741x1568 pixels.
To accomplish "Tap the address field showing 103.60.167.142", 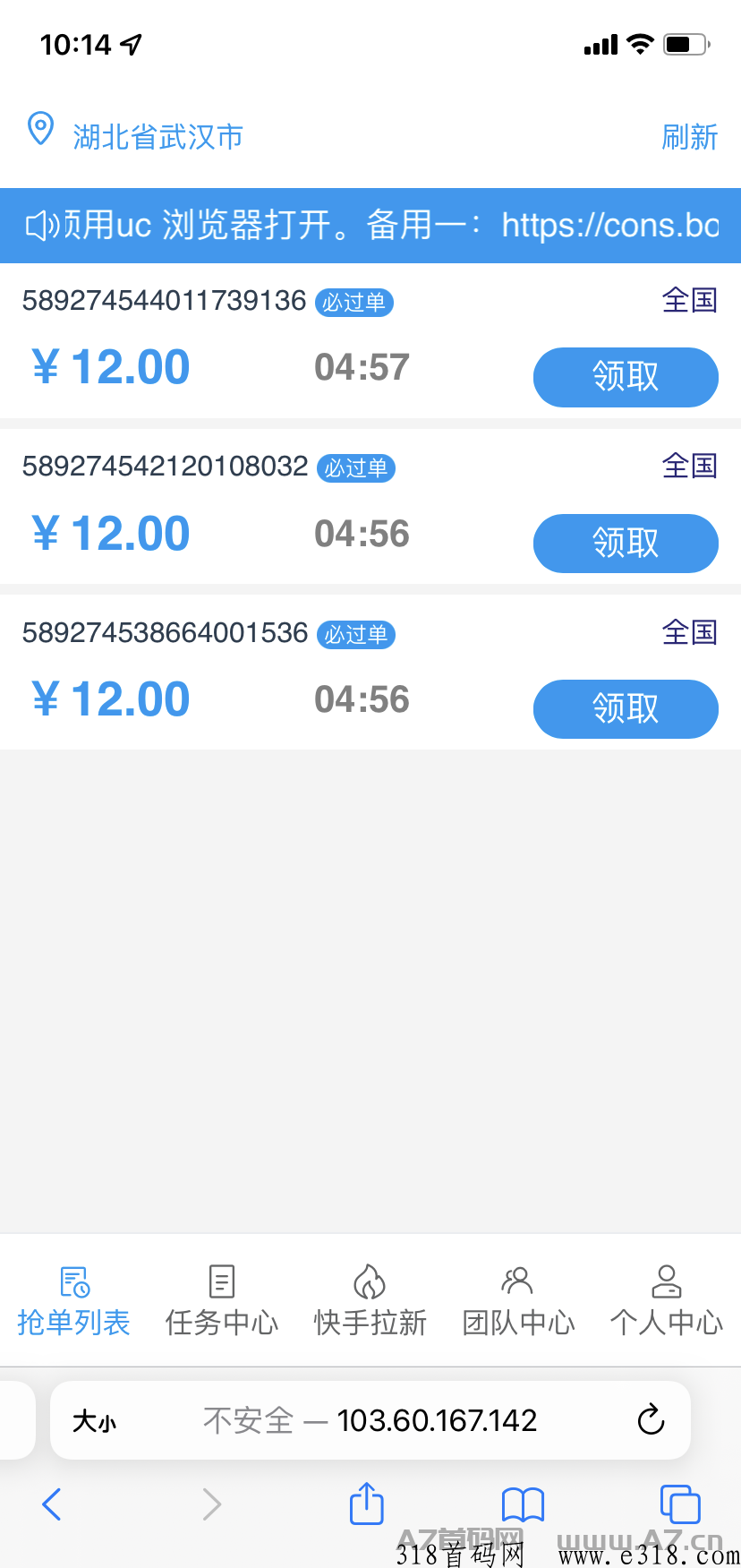I will [370, 1420].
